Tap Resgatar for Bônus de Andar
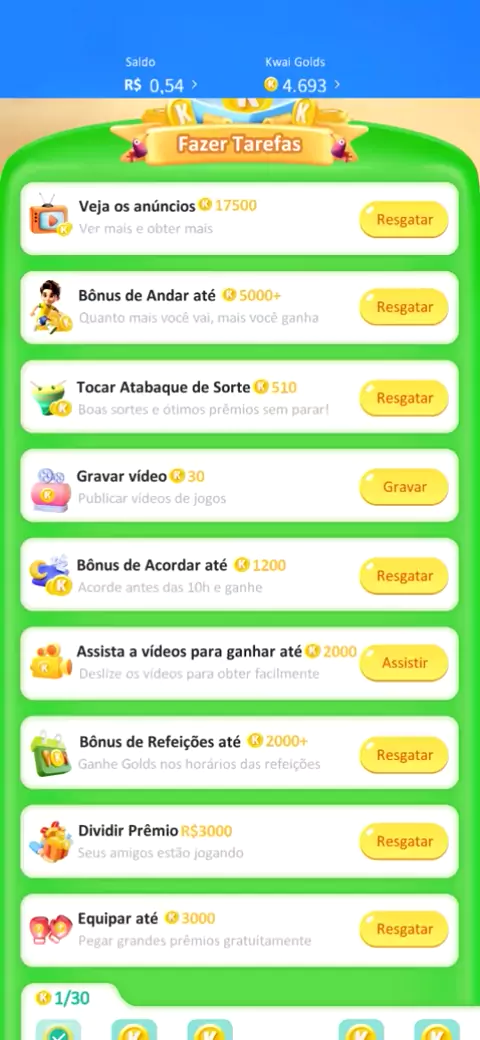Image resolution: width=480 pixels, height=1040 pixels. (x=404, y=307)
